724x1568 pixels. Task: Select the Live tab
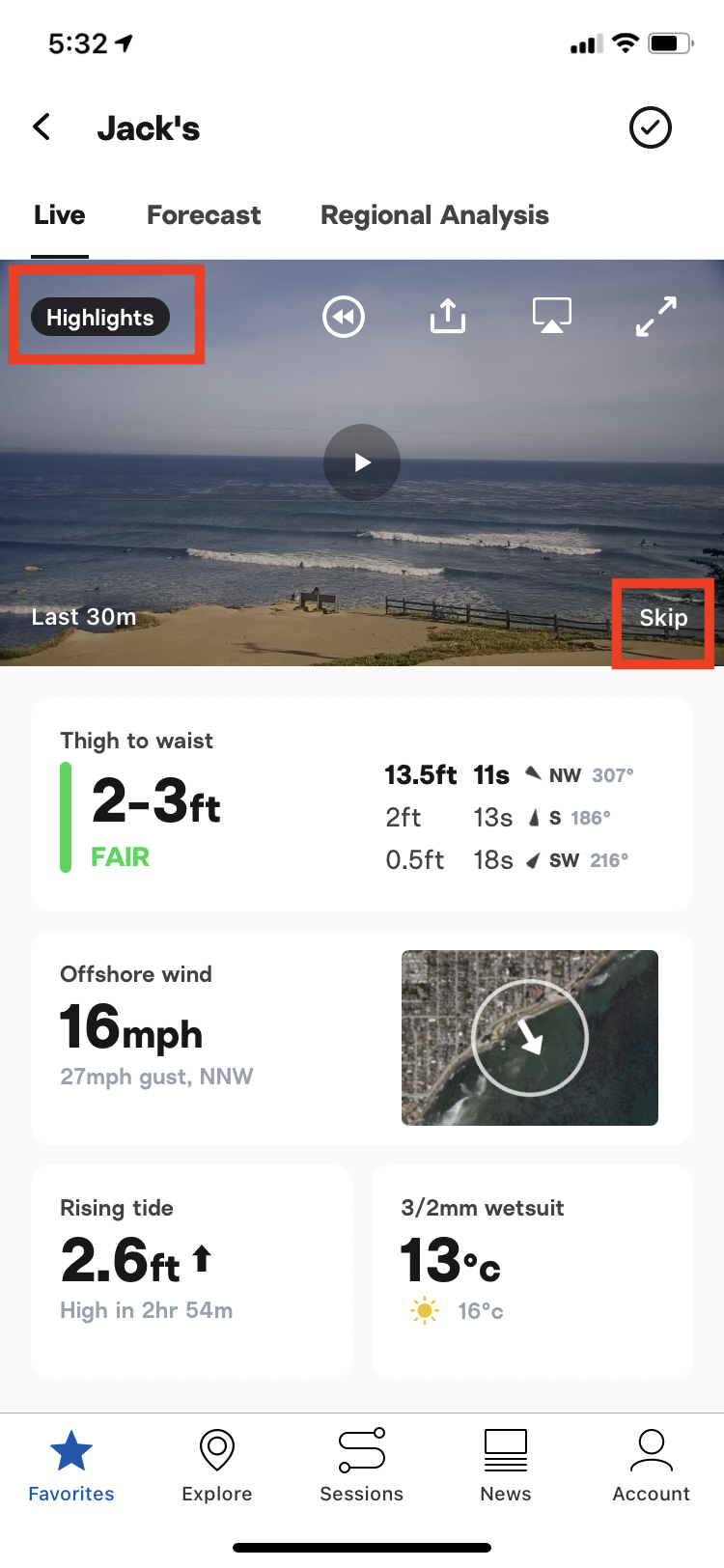tap(60, 214)
